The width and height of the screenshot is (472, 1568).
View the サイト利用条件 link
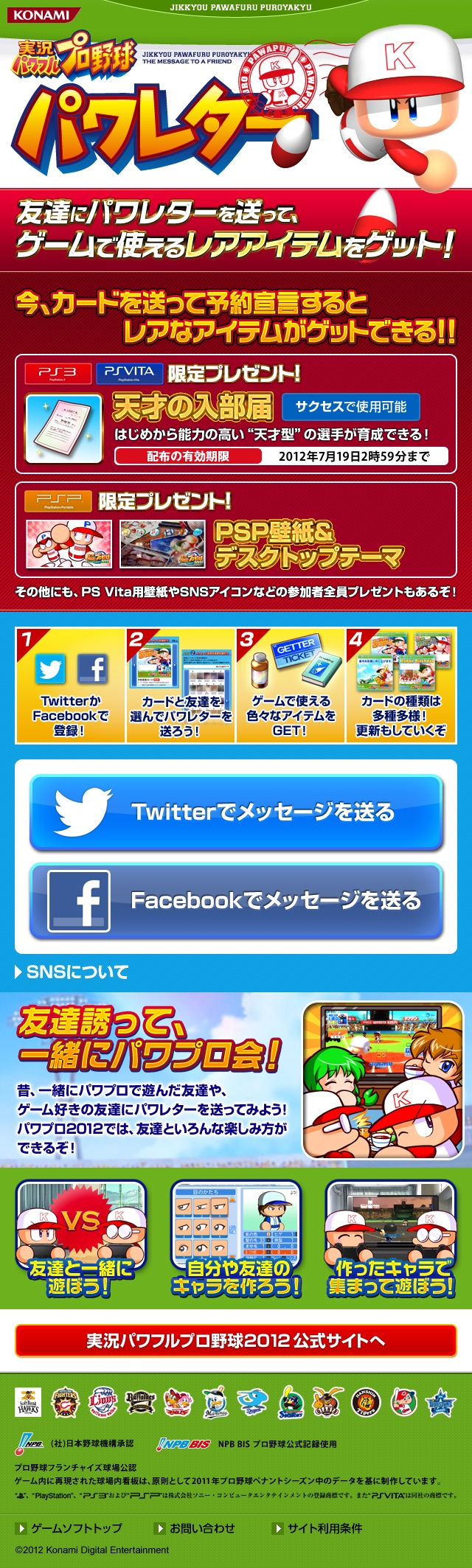click(324, 1528)
